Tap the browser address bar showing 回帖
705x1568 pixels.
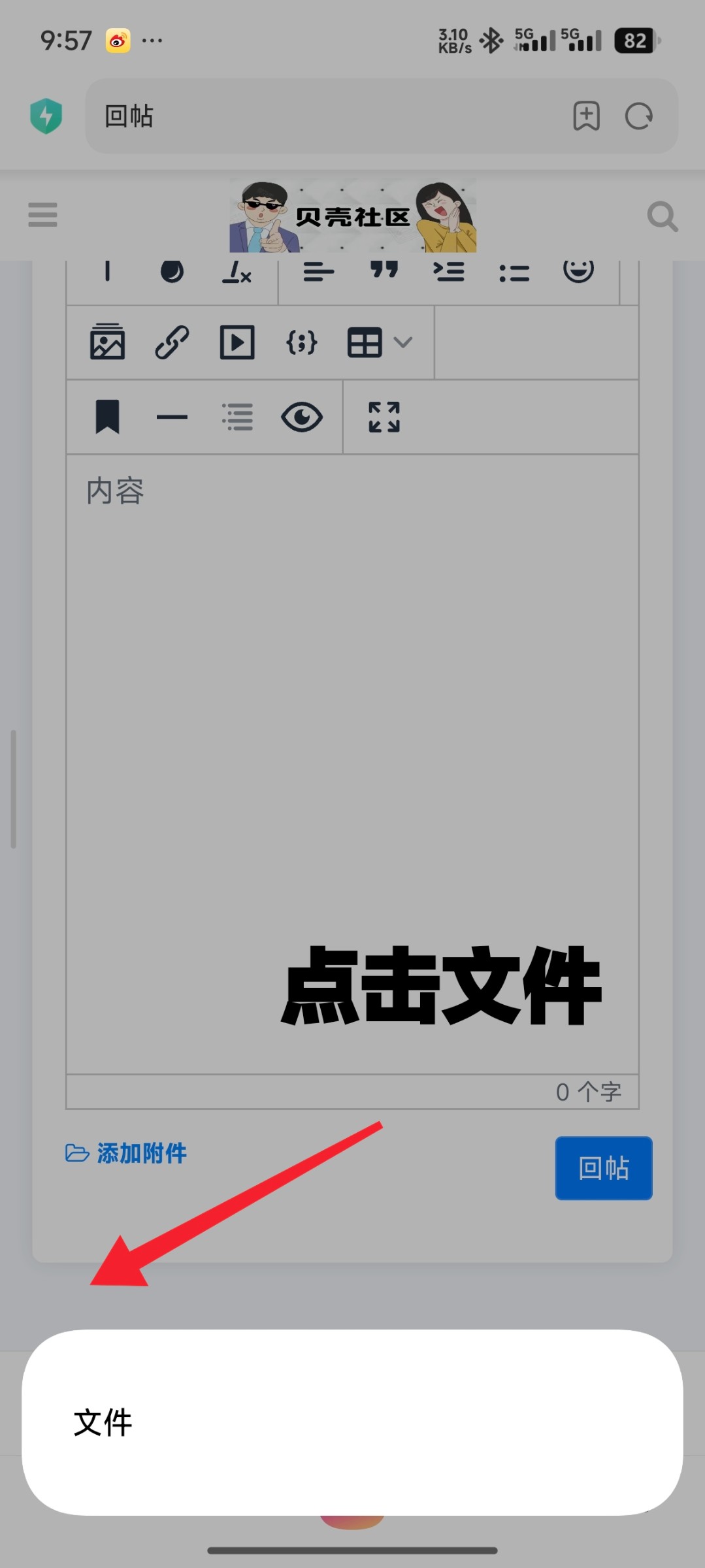[327, 116]
